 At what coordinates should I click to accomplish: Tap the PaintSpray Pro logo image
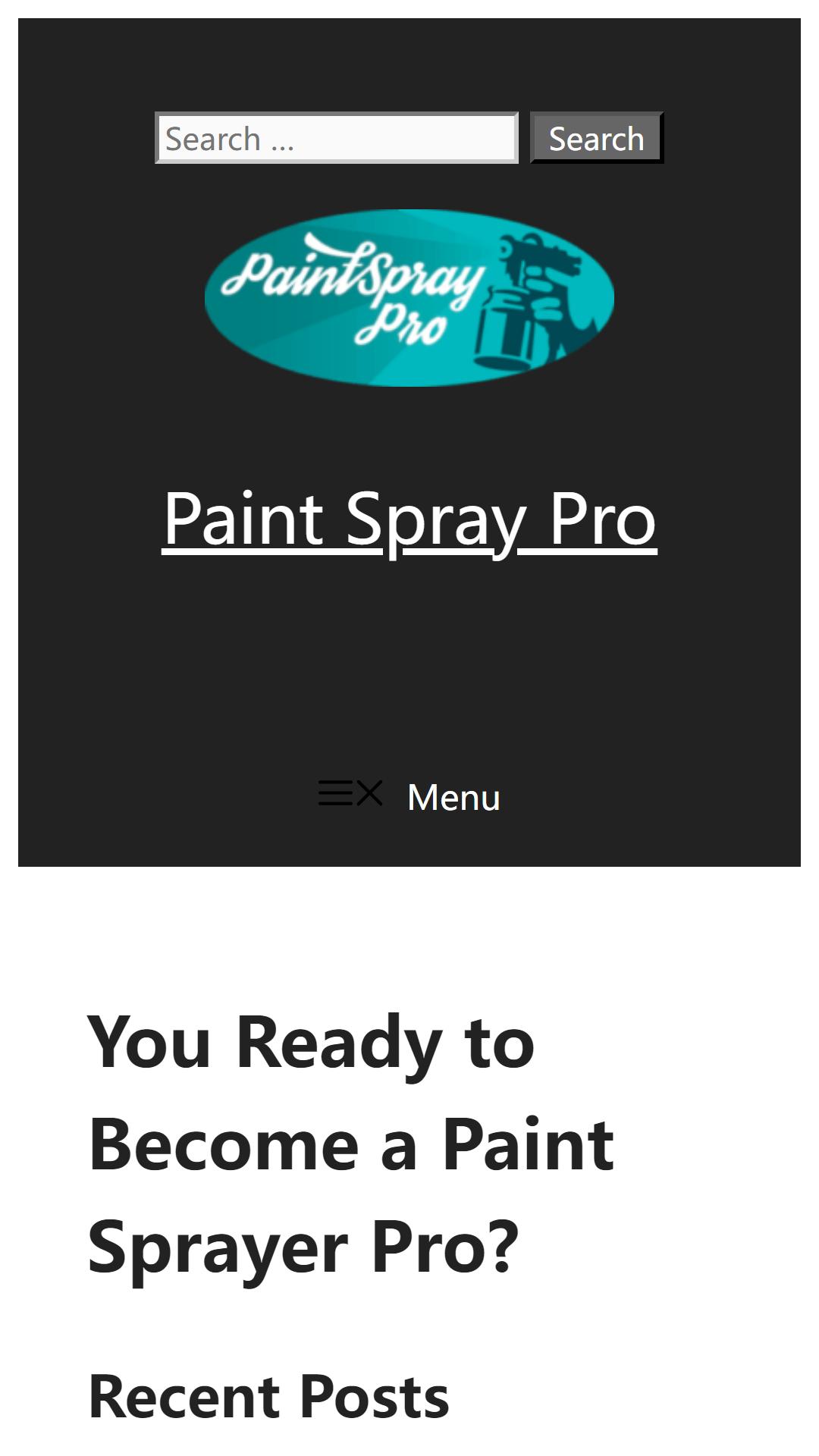click(409, 298)
